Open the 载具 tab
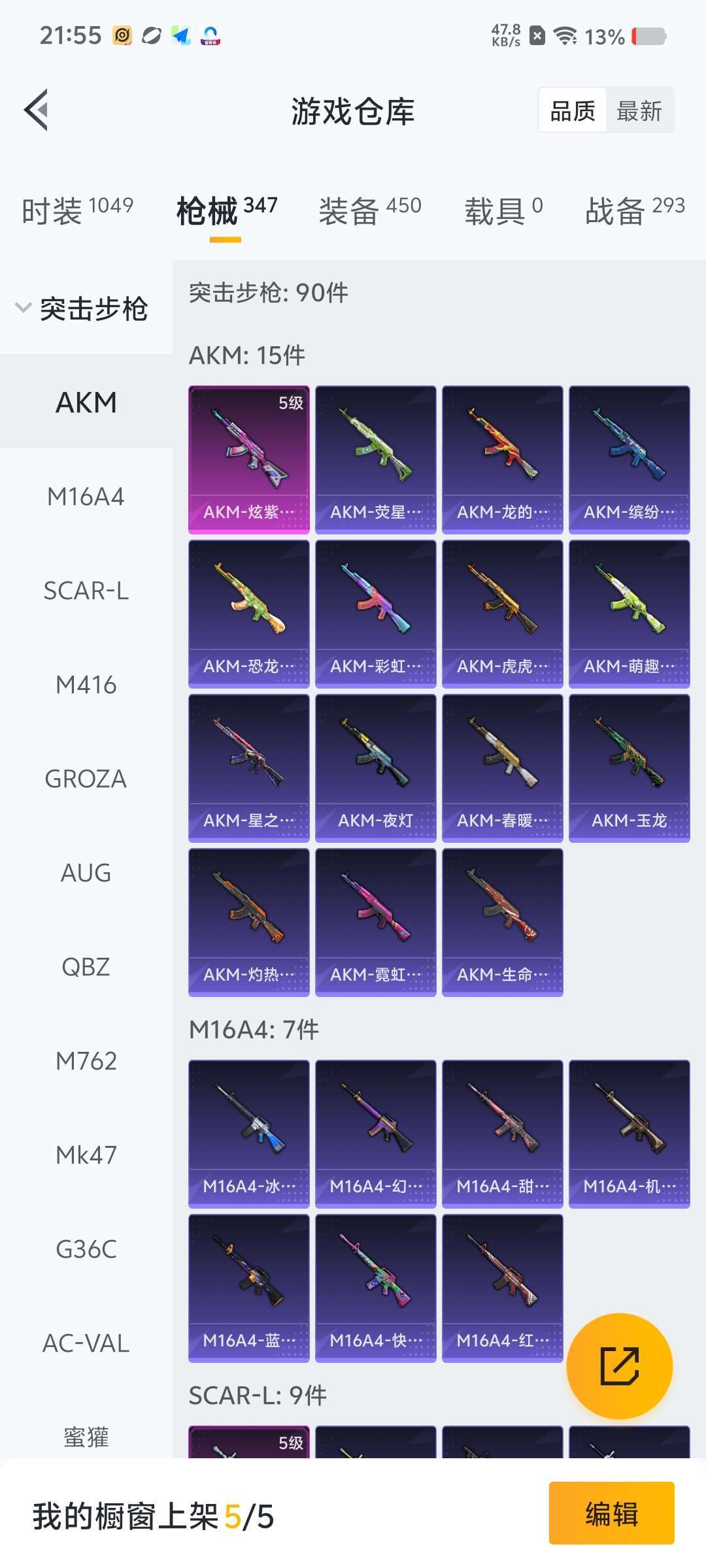Screen dimensions: 706x1568 coord(503,210)
